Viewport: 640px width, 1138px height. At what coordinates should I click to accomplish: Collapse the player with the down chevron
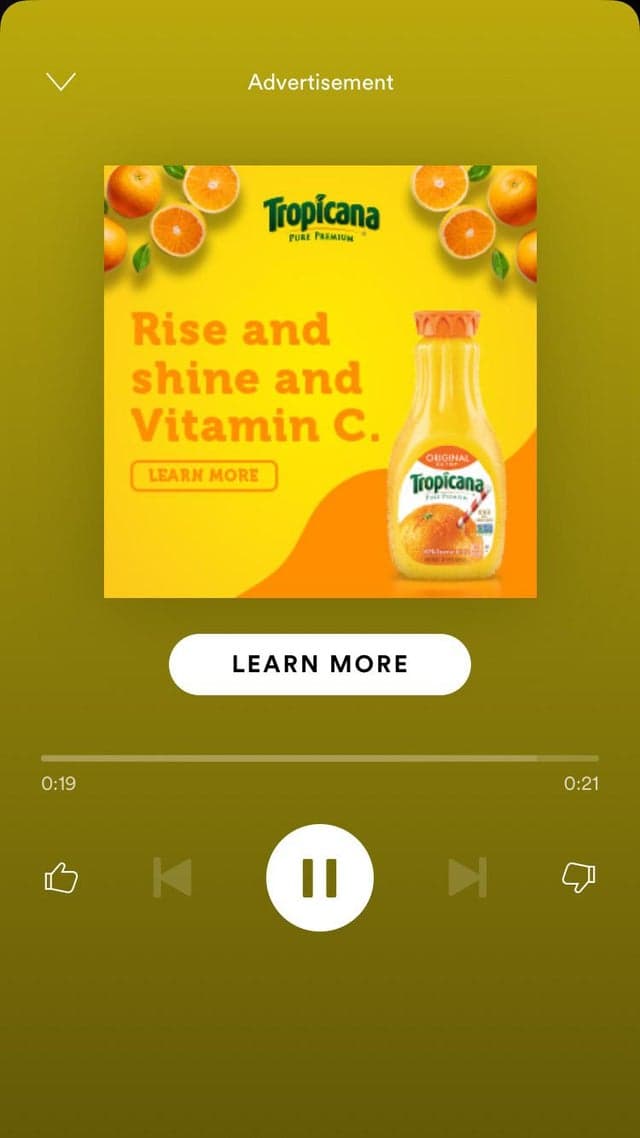coord(61,82)
